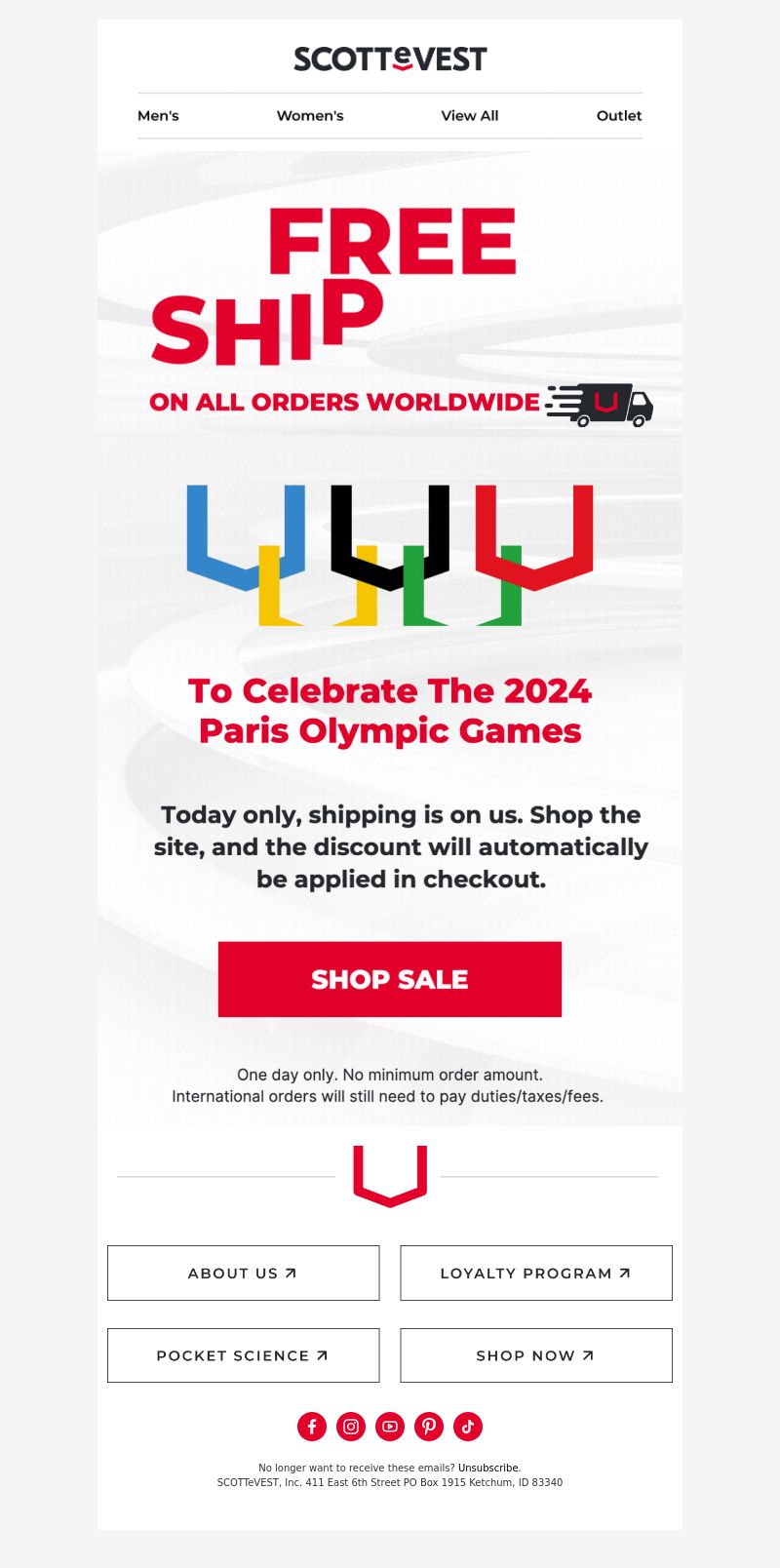
Task: Open Pocket Science
Action: point(243,1355)
